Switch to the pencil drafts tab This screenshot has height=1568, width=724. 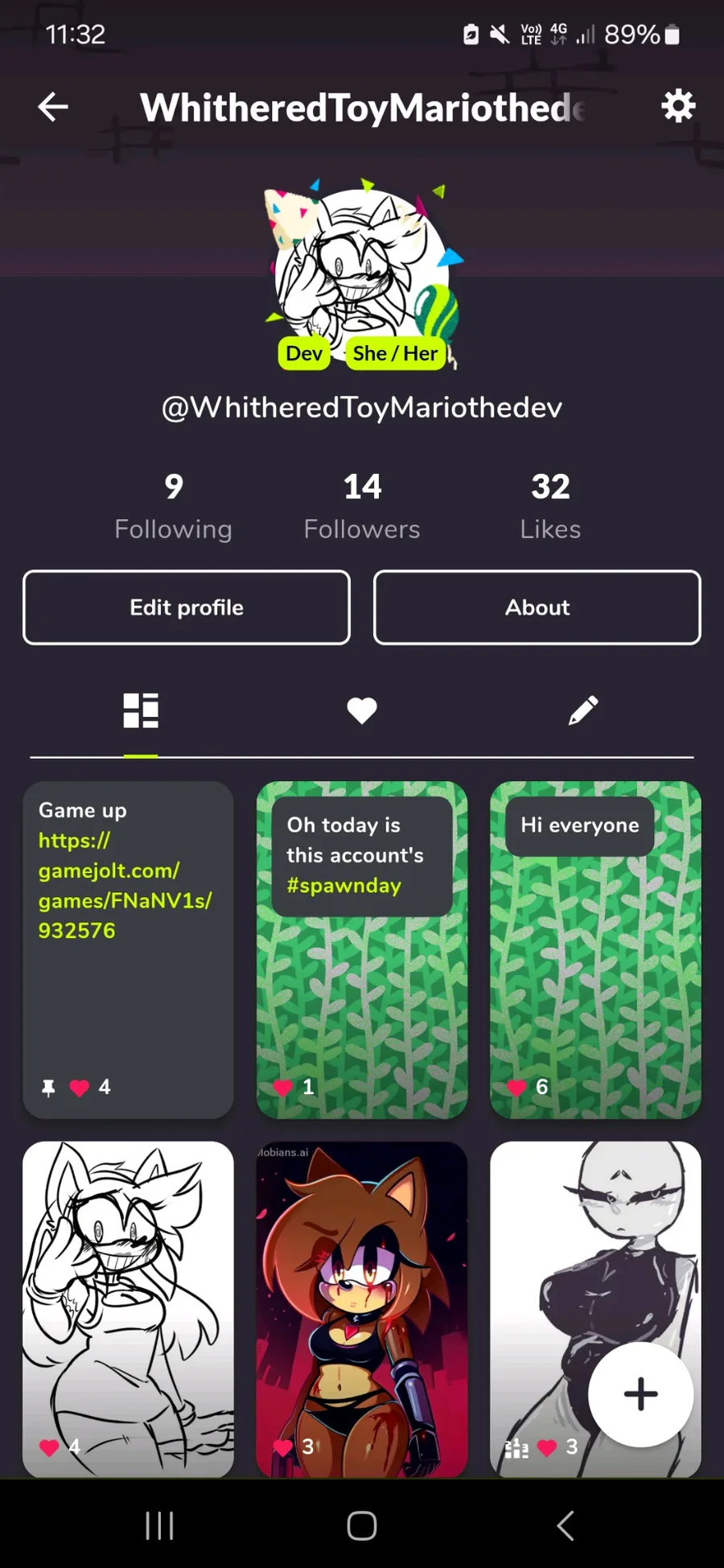pyautogui.click(x=583, y=710)
